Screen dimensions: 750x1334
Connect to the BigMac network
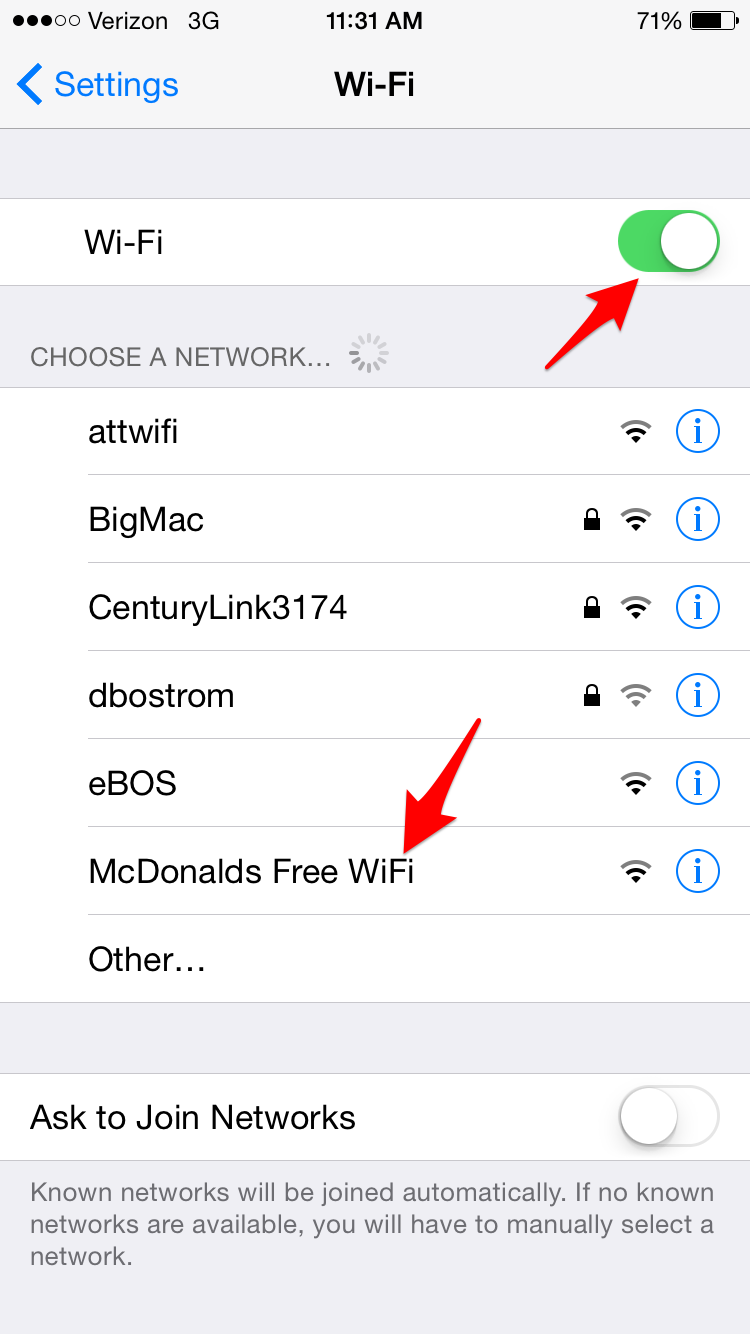pyautogui.click(x=375, y=519)
